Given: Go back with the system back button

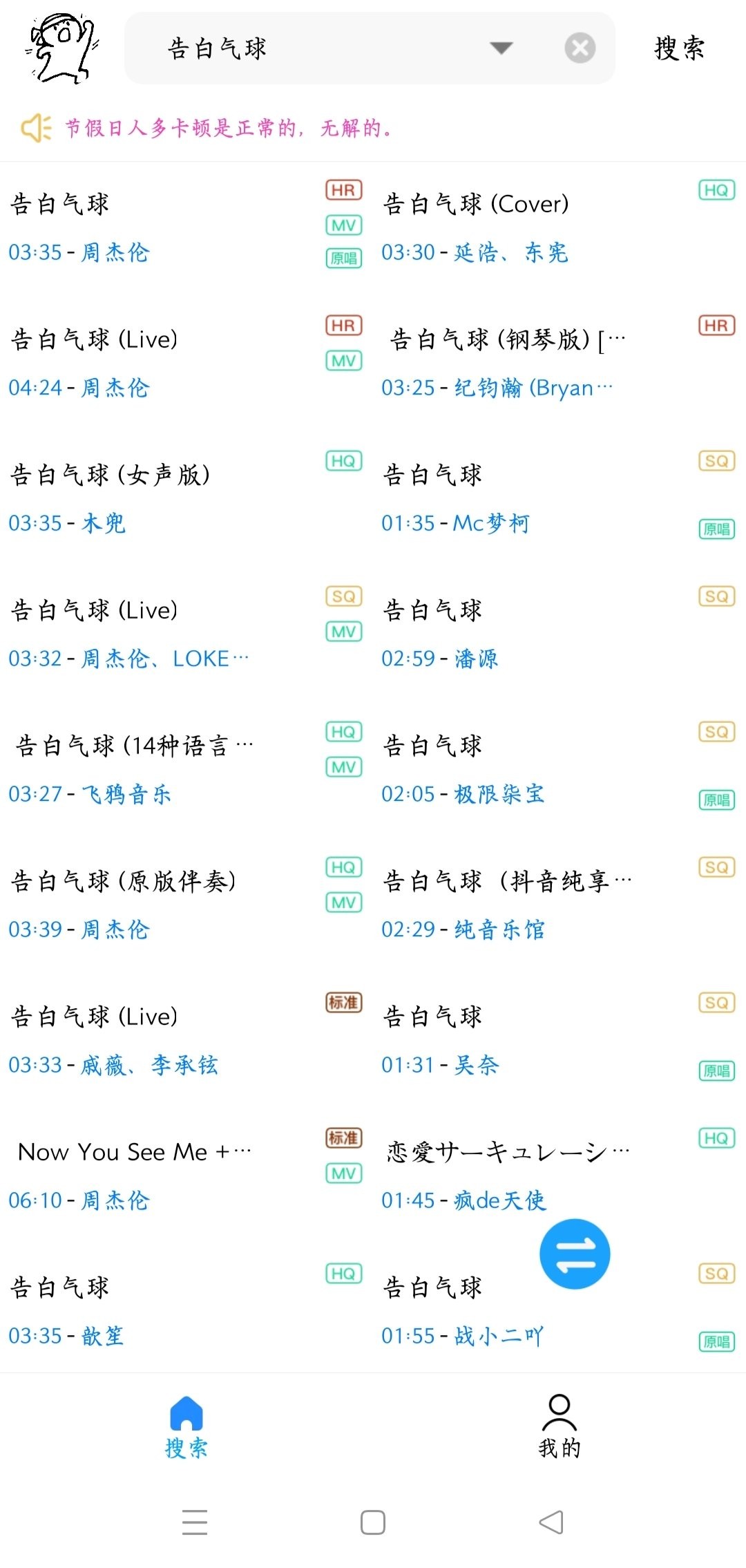Looking at the screenshot, I should pyautogui.click(x=551, y=1522).
